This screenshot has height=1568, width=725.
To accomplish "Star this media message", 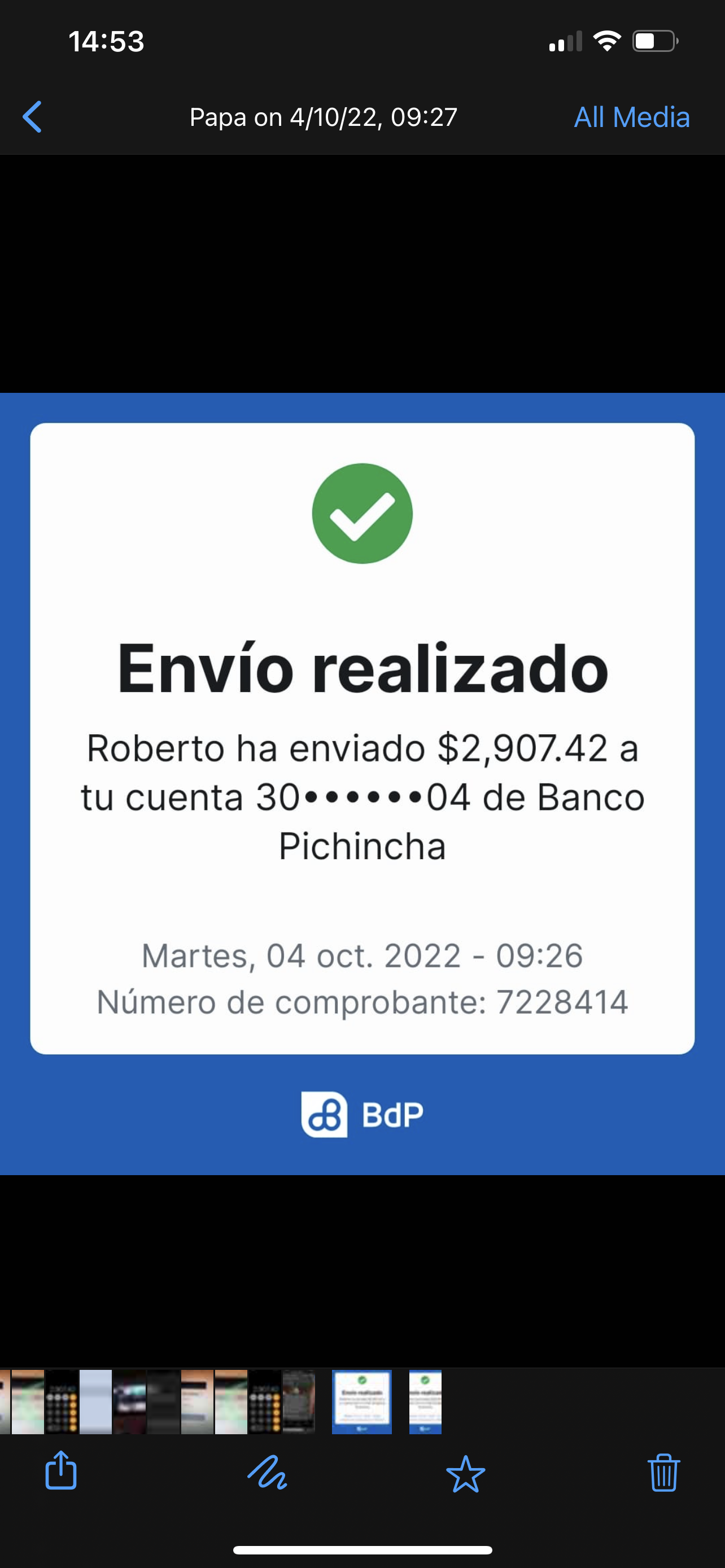I will [x=466, y=1473].
